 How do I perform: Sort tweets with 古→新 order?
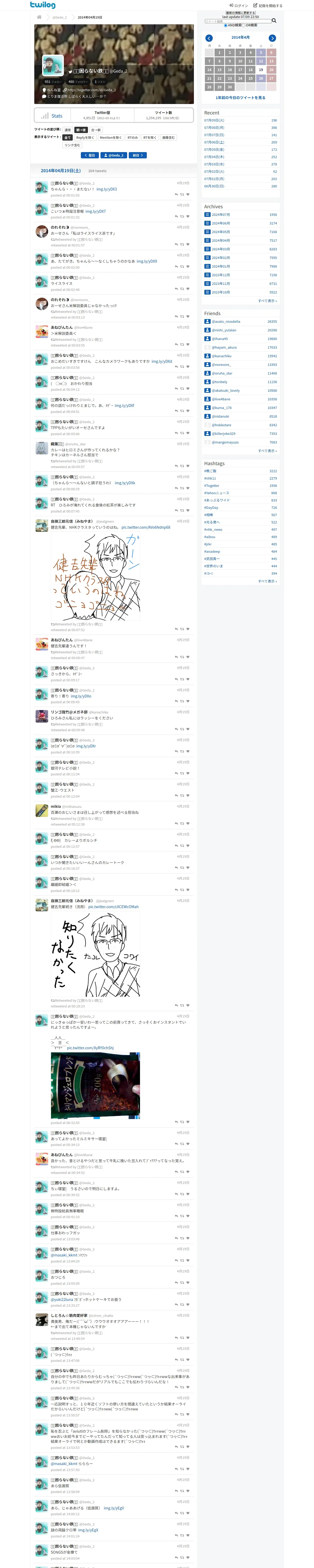click(96, 130)
